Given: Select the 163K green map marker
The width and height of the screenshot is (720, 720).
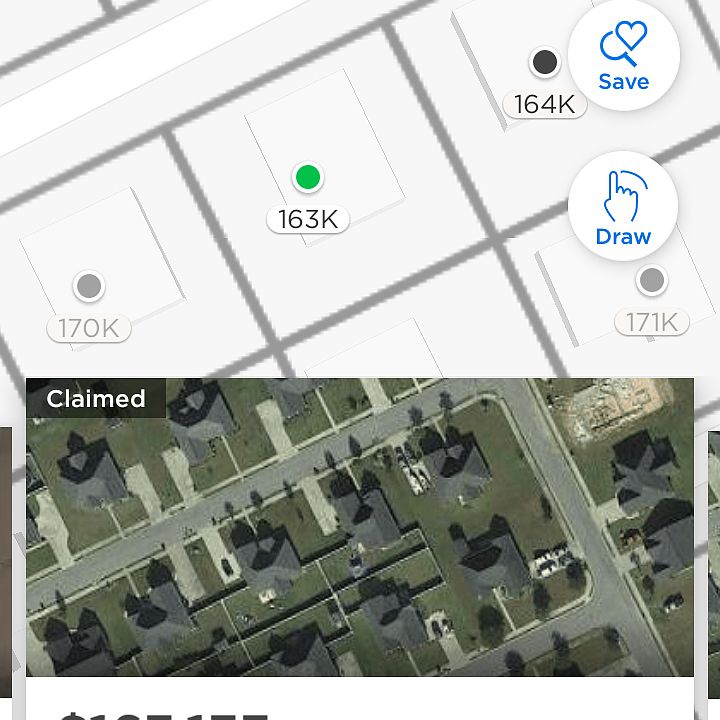Looking at the screenshot, I should [x=308, y=179].
